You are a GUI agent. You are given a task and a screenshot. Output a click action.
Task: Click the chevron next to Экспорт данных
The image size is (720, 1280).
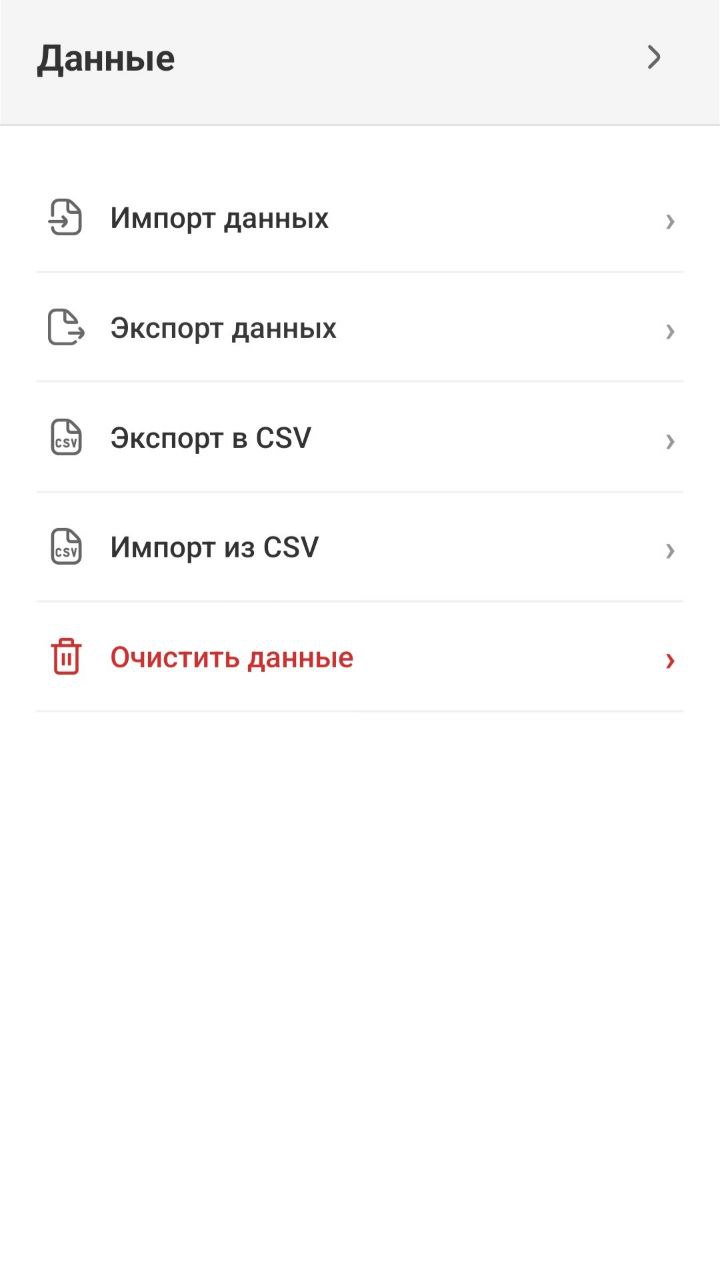point(670,331)
